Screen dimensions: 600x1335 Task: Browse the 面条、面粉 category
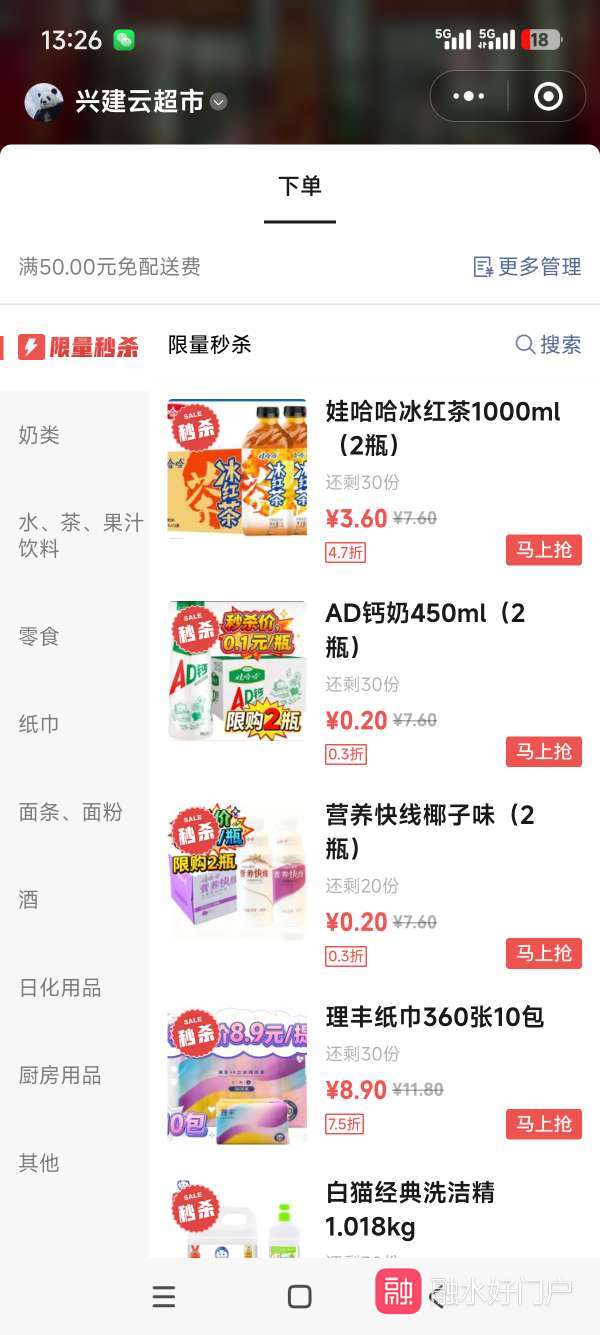click(71, 812)
